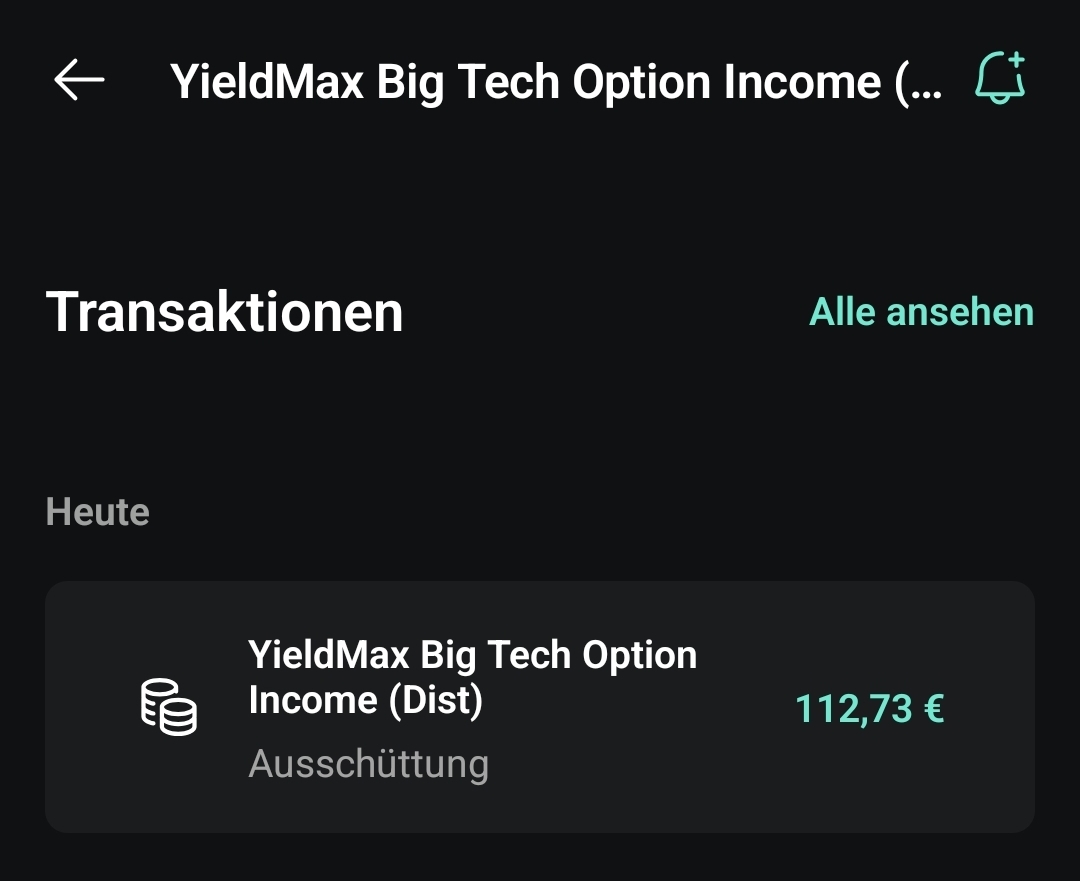This screenshot has width=1080, height=881.
Task: Open Alle ansehen for all transactions
Action: coord(921,312)
